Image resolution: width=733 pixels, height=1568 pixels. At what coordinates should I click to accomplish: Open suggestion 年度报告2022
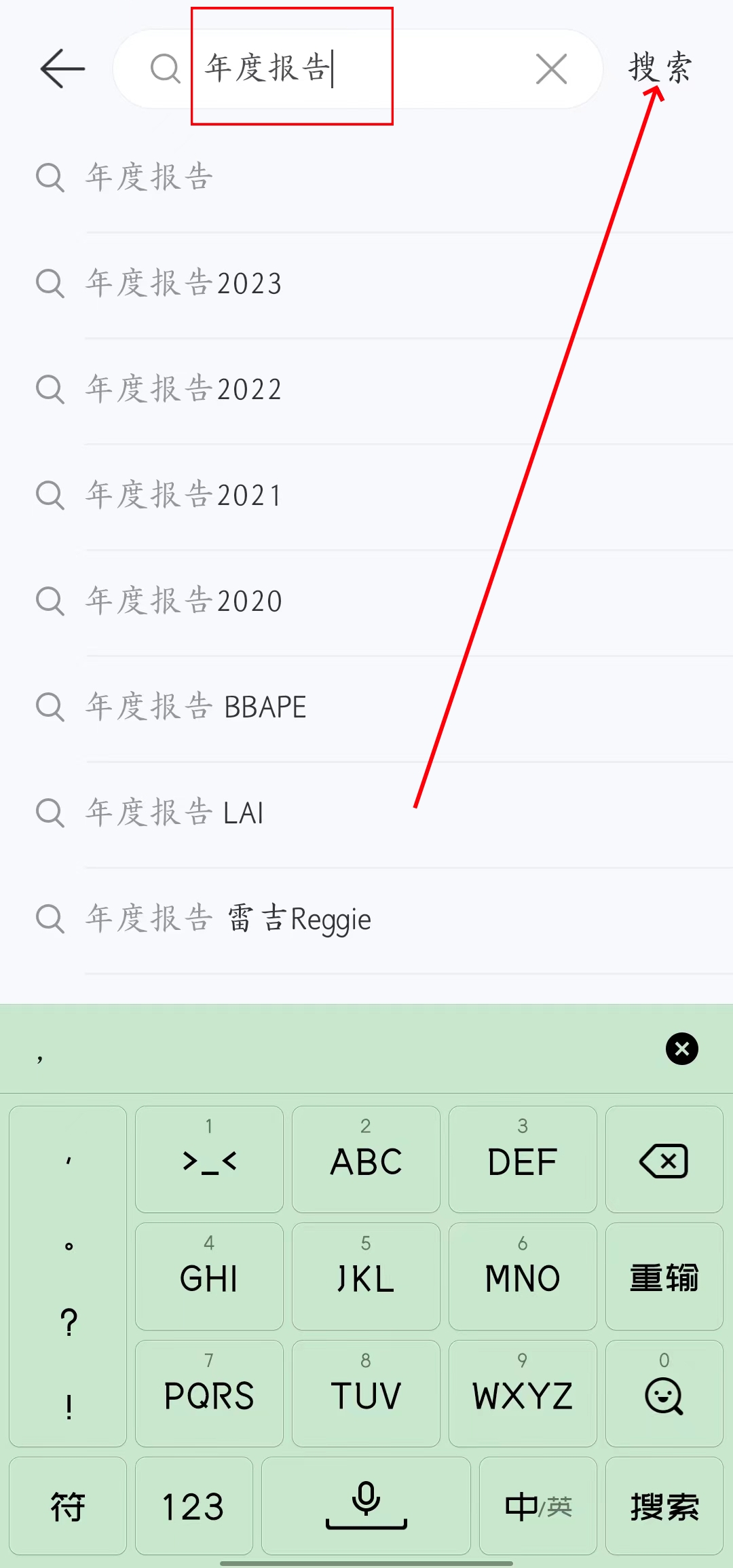183,390
